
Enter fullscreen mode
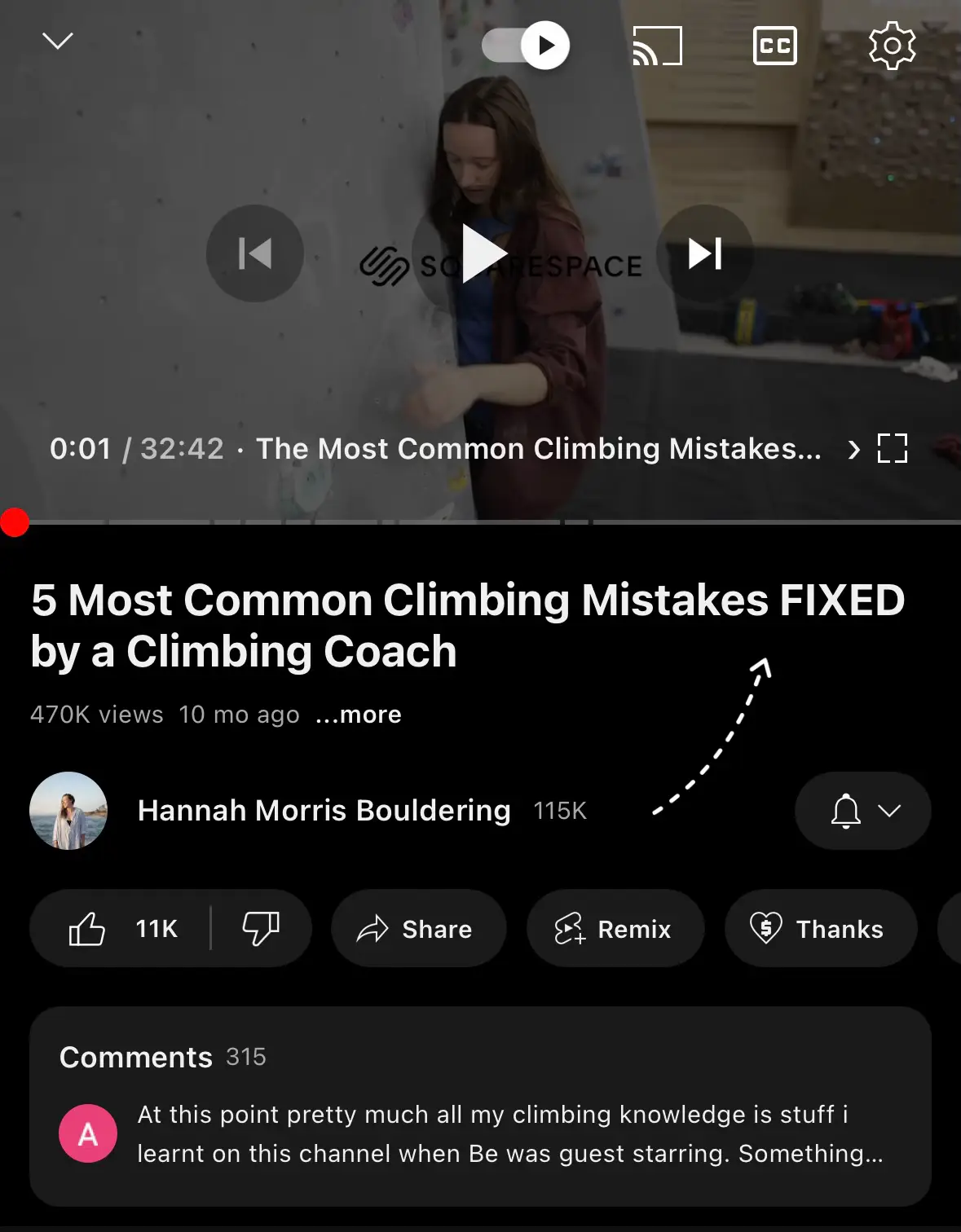(x=892, y=448)
